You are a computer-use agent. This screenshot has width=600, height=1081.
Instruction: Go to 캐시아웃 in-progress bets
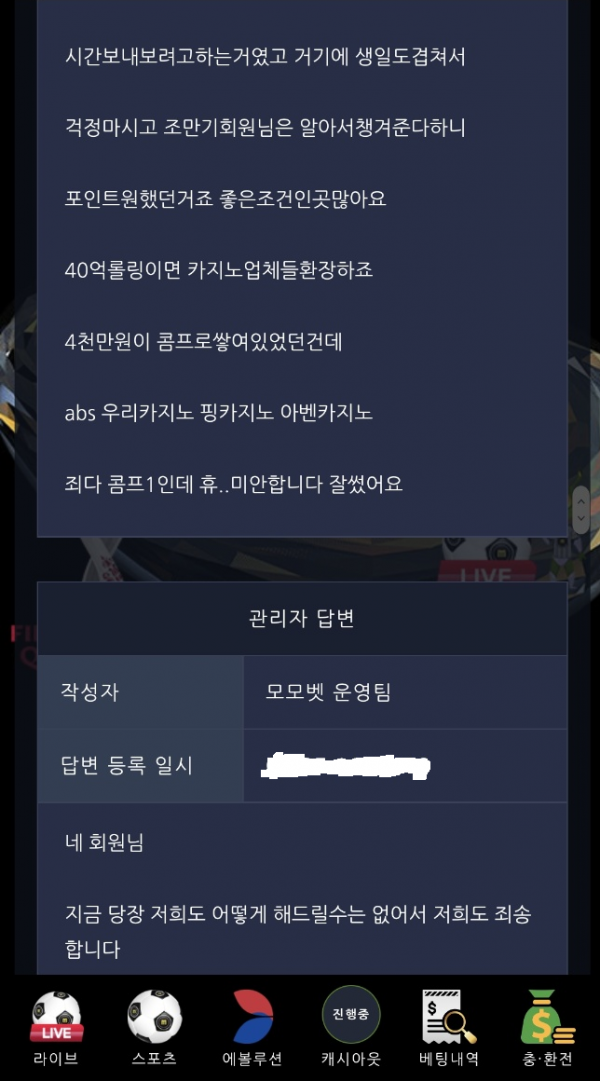(x=350, y=1027)
